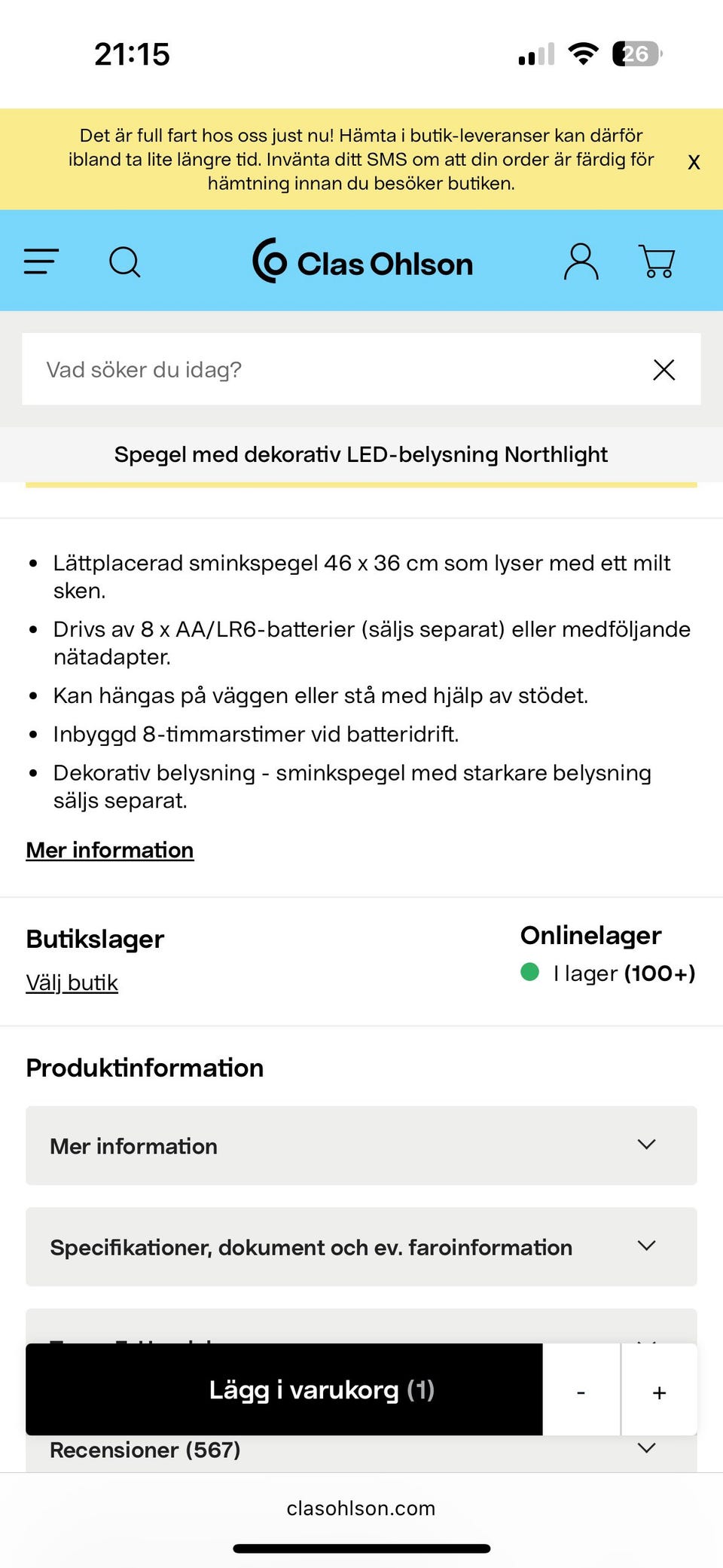Select the search magnifier icon

click(x=125, y=261)
